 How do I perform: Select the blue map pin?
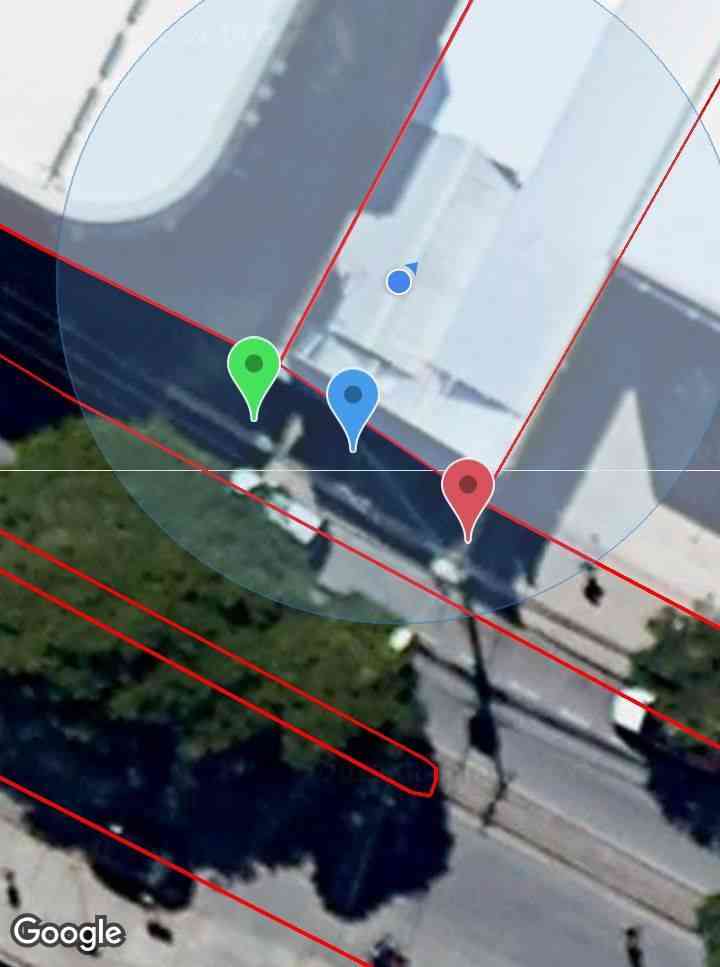tap(353, 399)
